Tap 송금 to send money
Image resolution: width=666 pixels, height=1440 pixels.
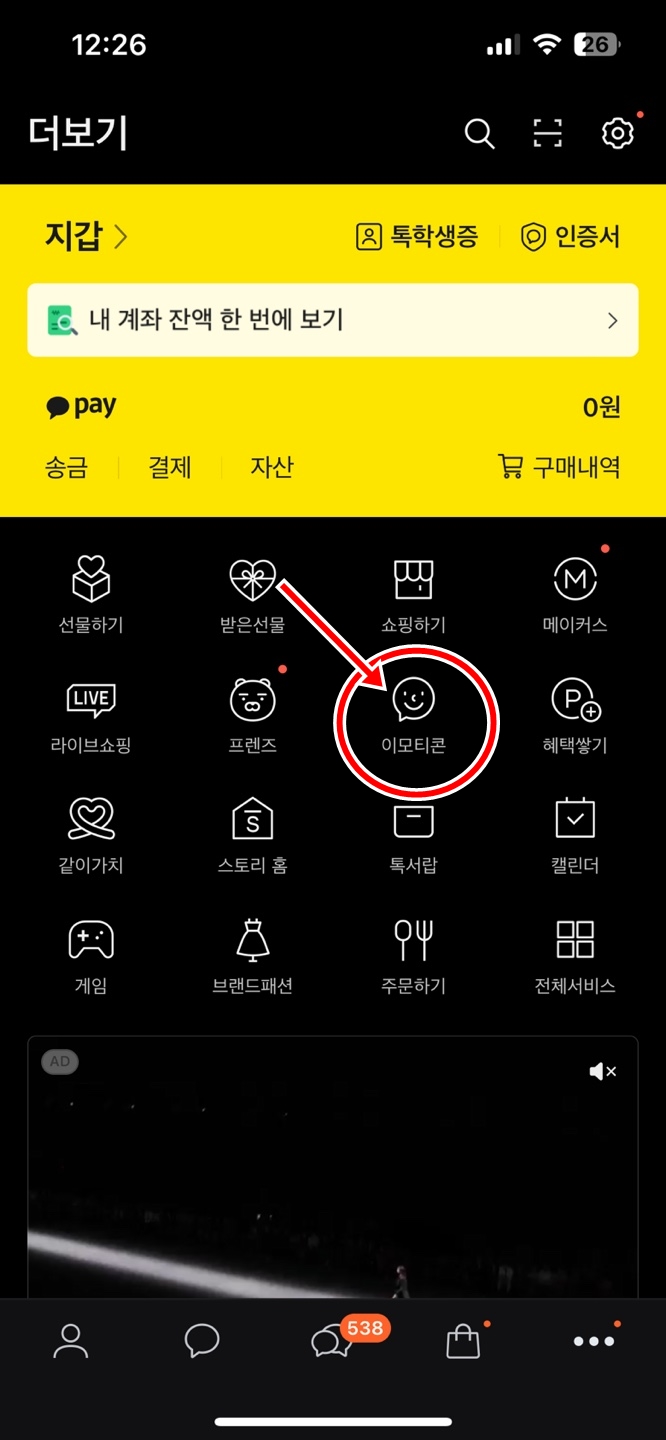66,467
